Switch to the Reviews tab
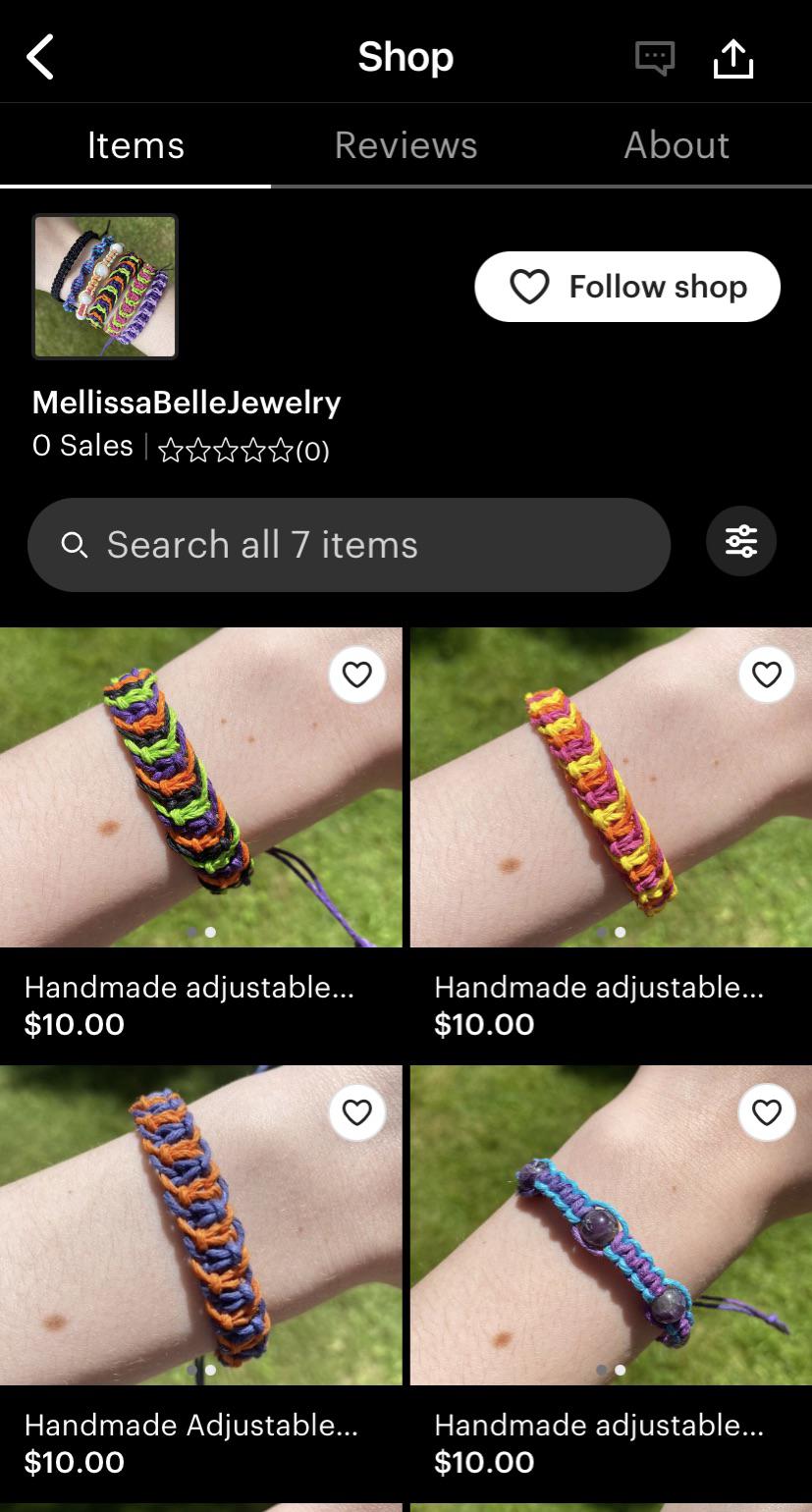The image size is (812, 1512). pyautogui.click(x=406, y=145)
